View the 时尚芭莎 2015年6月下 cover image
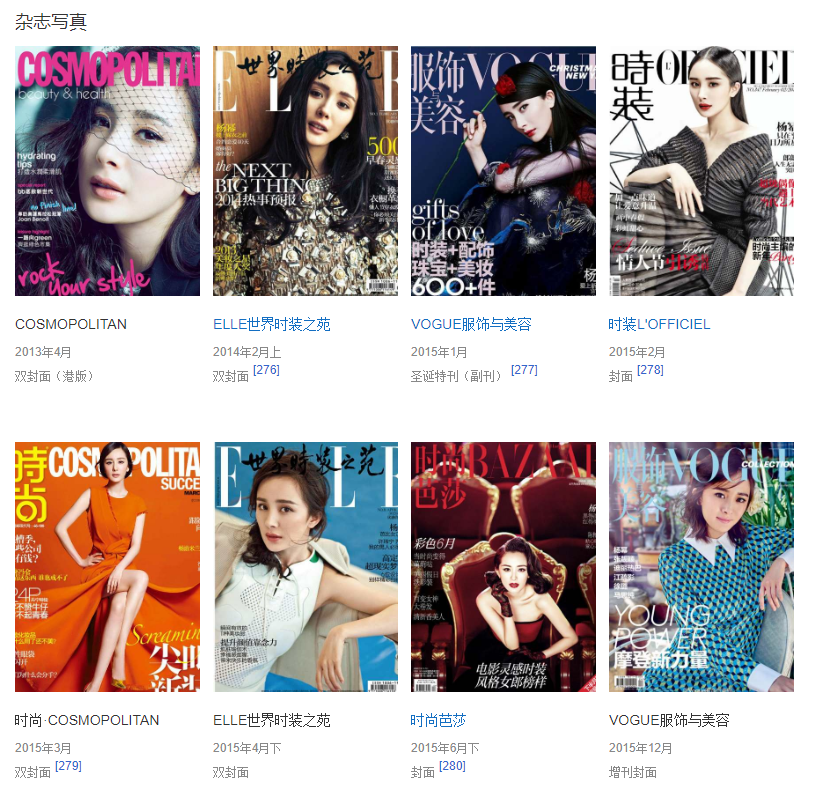This screenshot has width=814, height=794. coord(503,567)
